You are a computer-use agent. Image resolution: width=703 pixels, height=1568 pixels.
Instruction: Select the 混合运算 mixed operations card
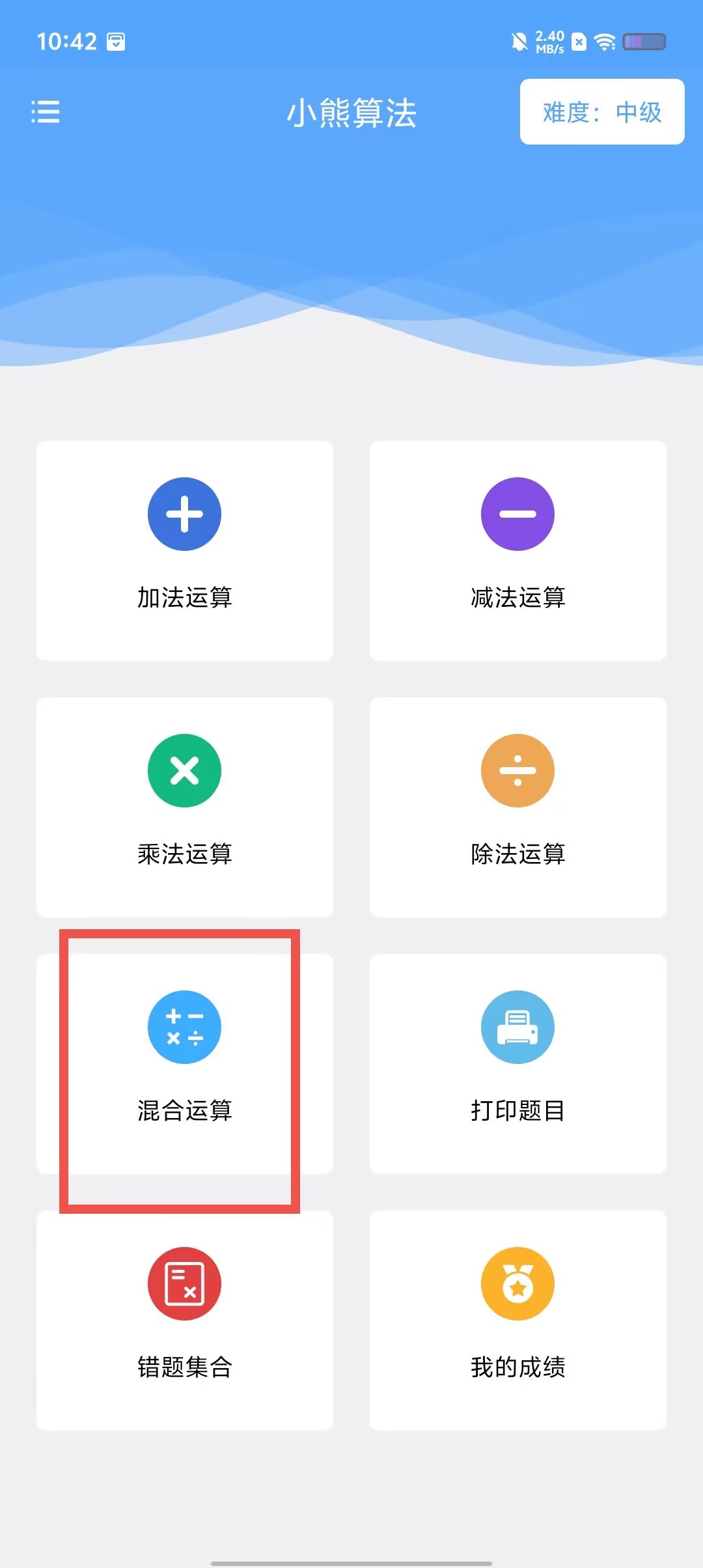click(x=185, y=1064)
